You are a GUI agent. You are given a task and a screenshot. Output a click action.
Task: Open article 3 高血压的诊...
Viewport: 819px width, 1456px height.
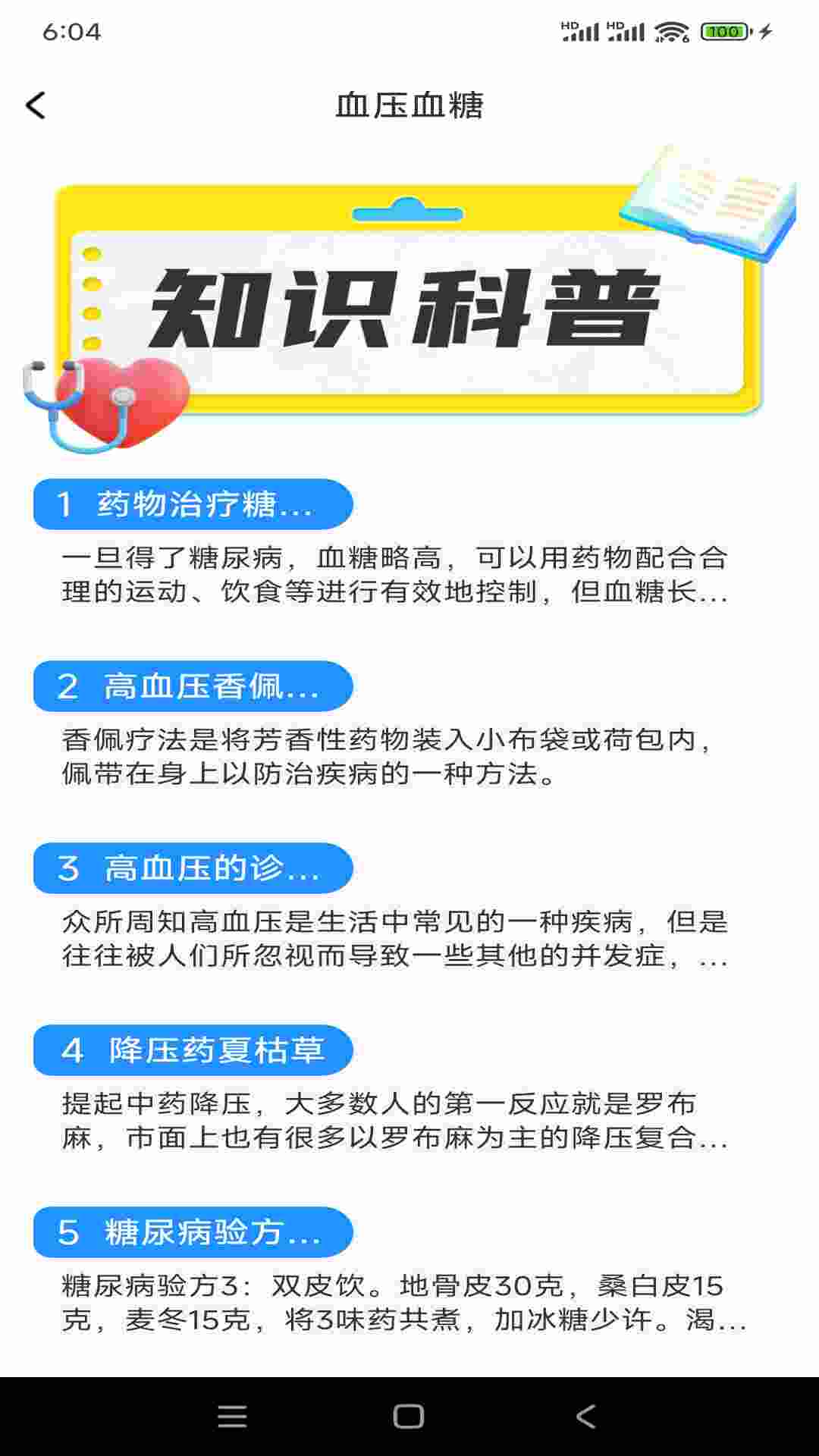pos(193,868)
